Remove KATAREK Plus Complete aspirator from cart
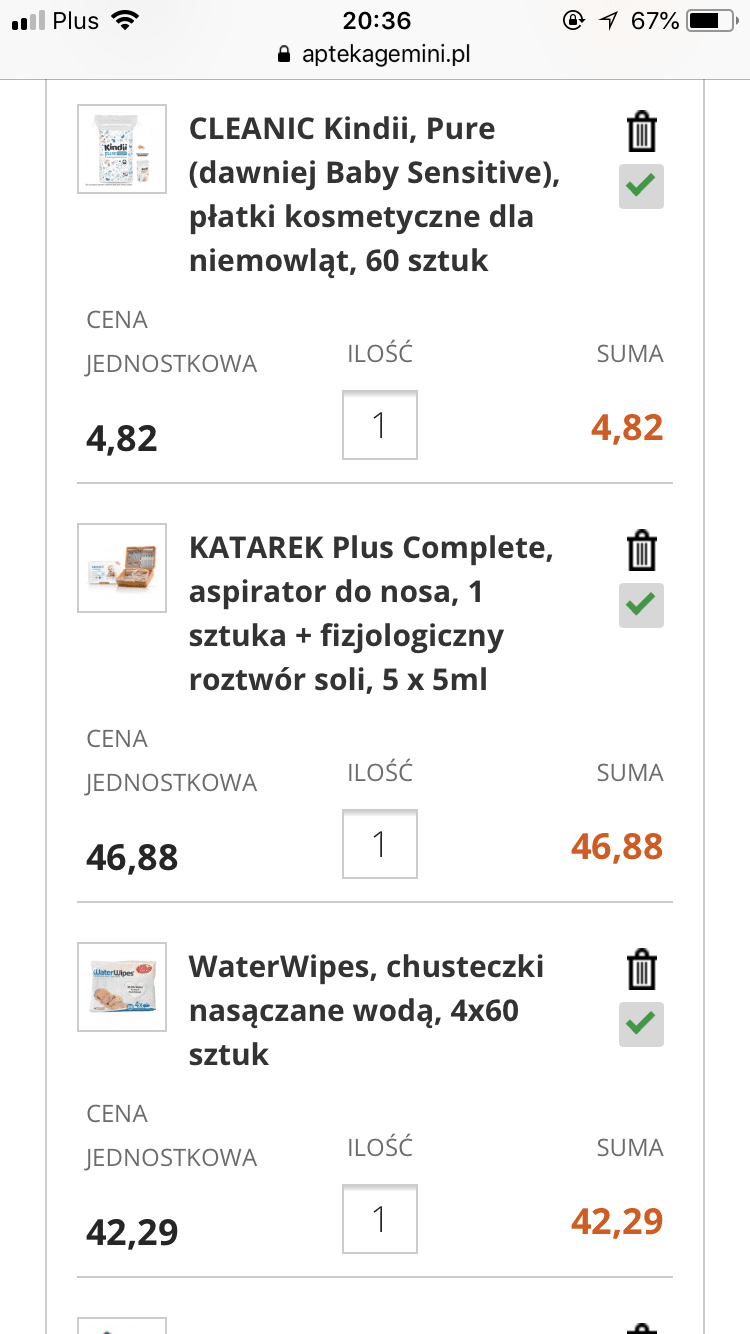Screen dimensions: 750x1334 (x=641, y=551)
